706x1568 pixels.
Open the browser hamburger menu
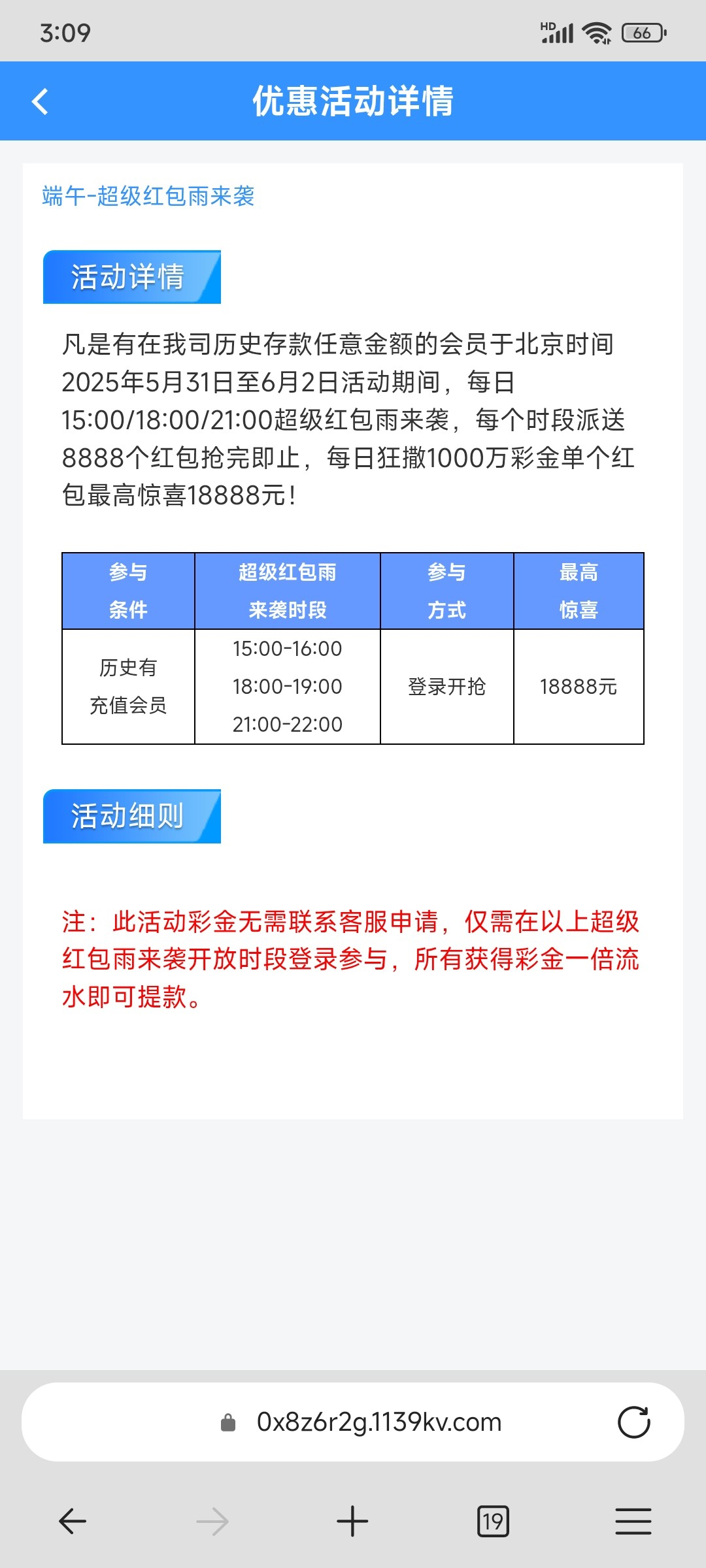point(633,1521)
